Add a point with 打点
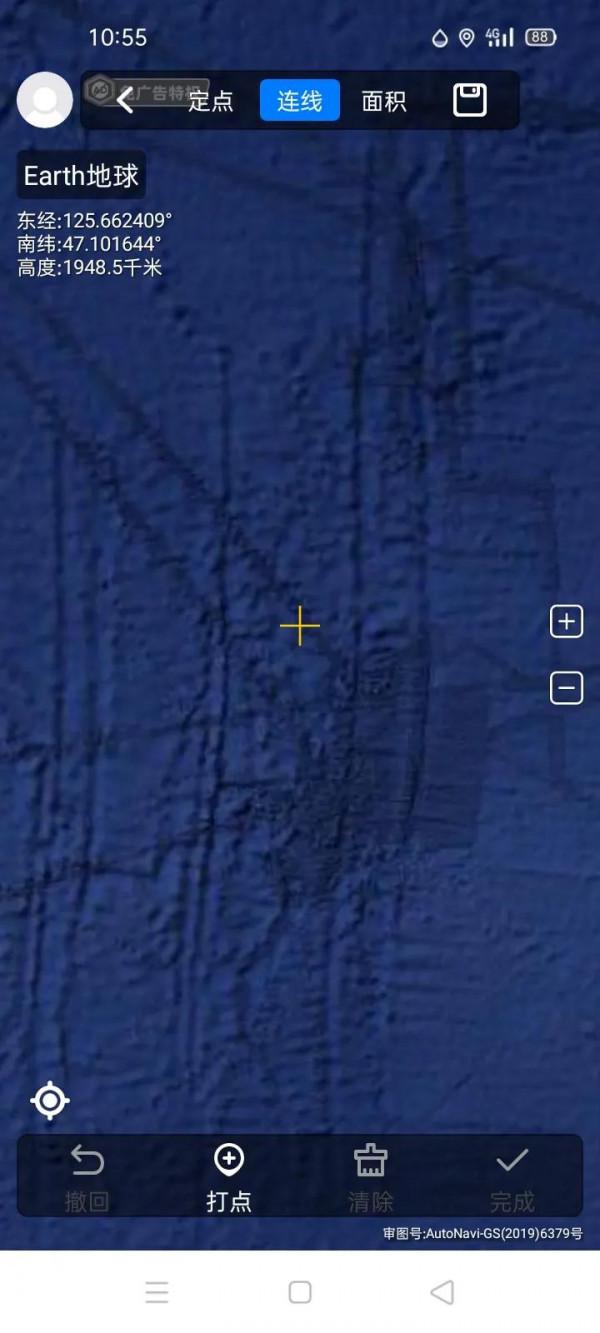 point(229,1177)
